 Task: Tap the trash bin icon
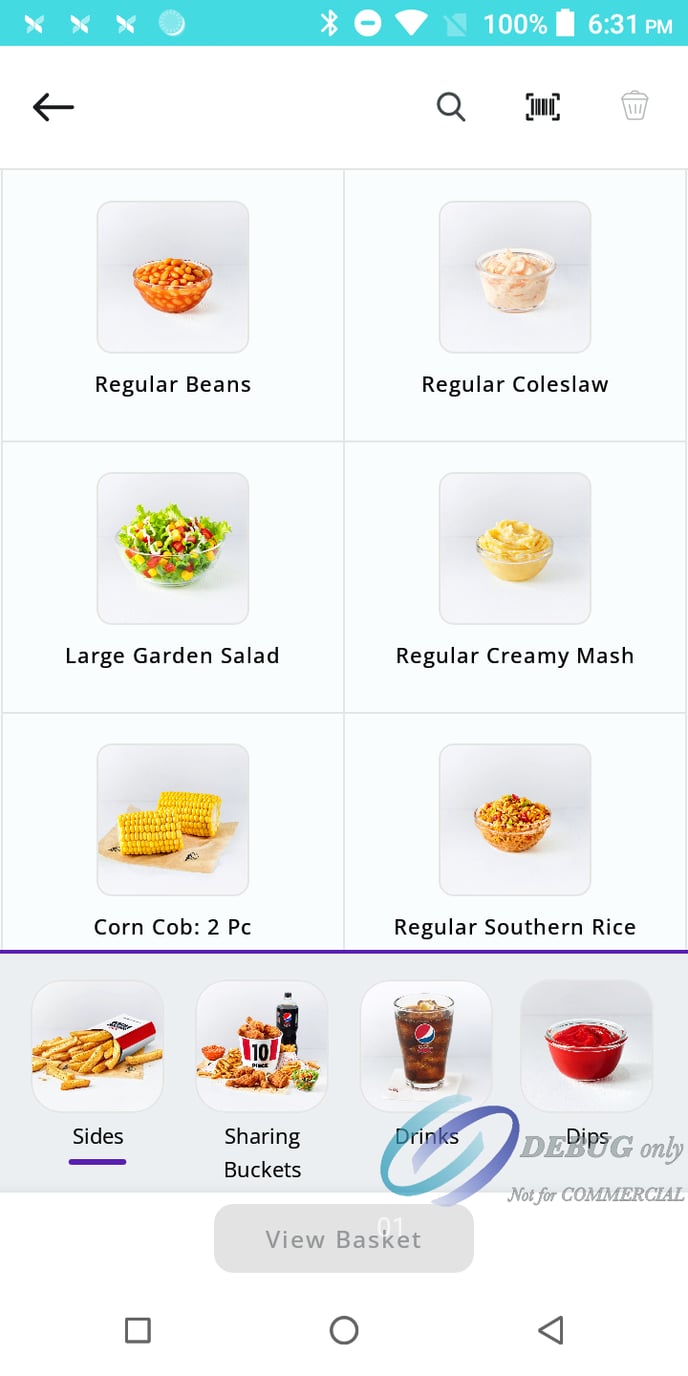point(635,106)
